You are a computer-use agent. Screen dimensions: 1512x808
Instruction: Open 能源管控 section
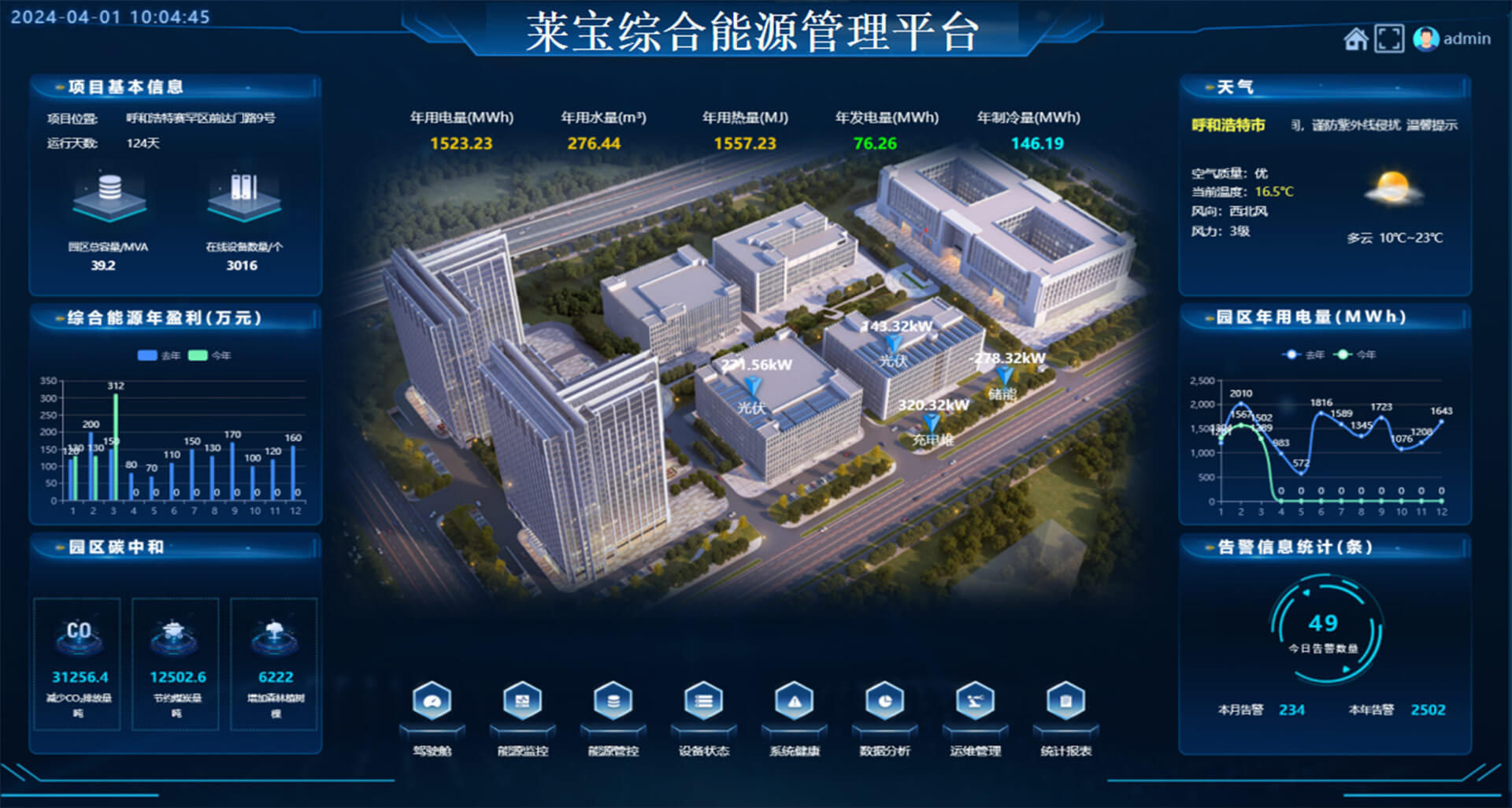pyautogui.click(x=613, y=715)
